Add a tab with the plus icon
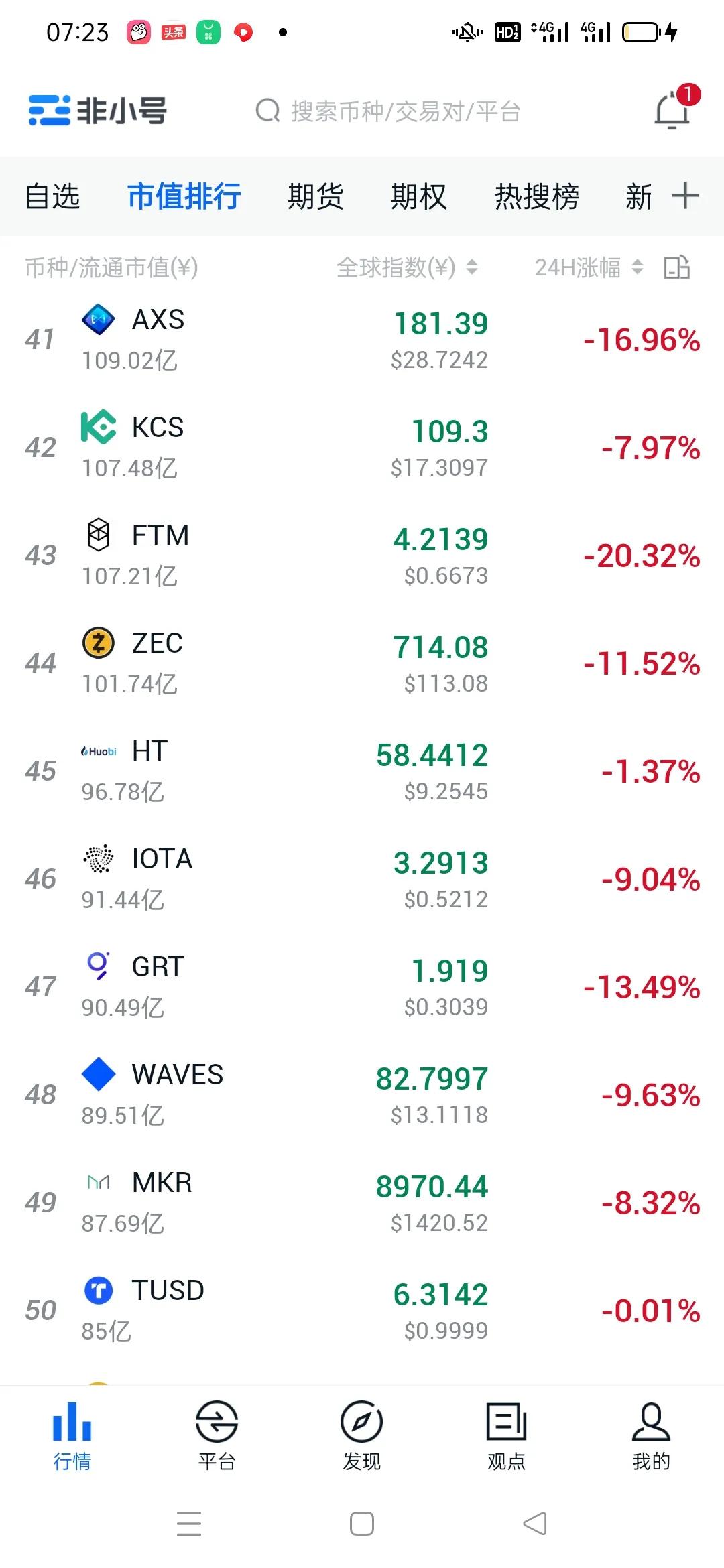Viewport: 724px width, 1568px height. tap(685, 196)
